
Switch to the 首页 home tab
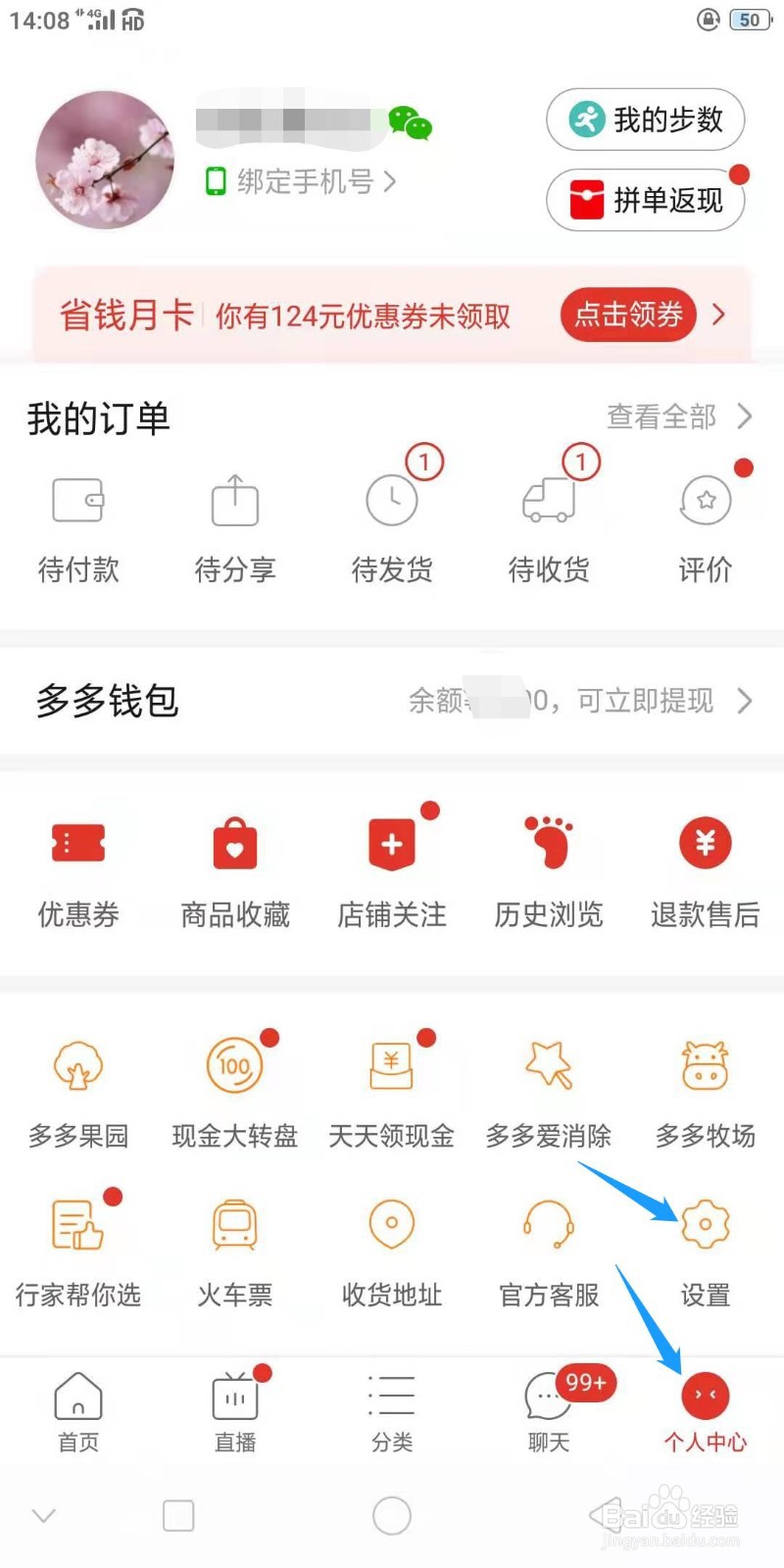[78, 1411]
